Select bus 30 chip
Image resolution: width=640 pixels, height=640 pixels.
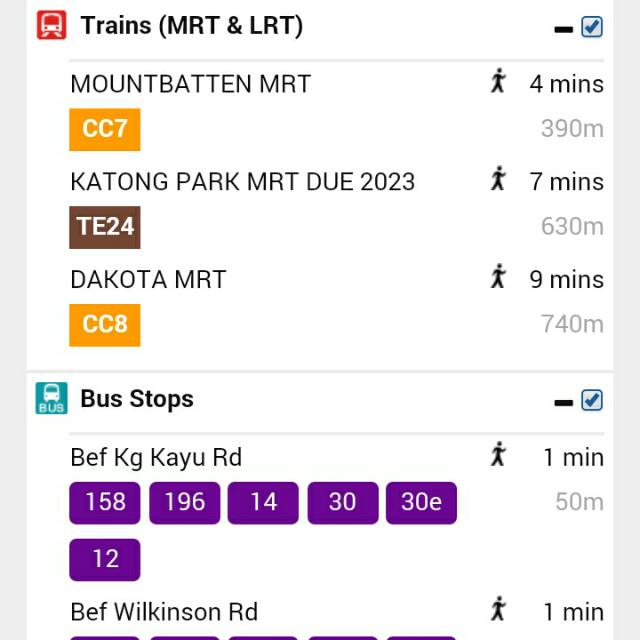tap(342, 502)
